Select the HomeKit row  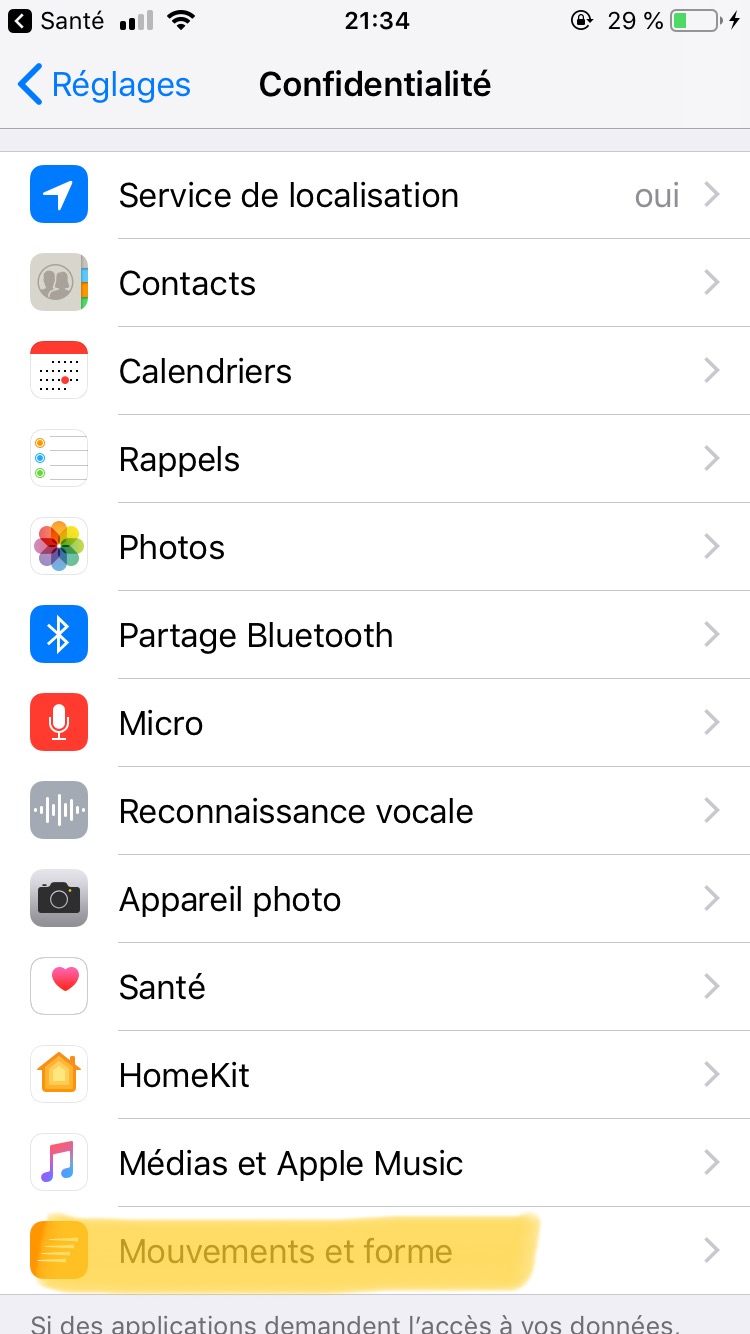[184, 1076]
